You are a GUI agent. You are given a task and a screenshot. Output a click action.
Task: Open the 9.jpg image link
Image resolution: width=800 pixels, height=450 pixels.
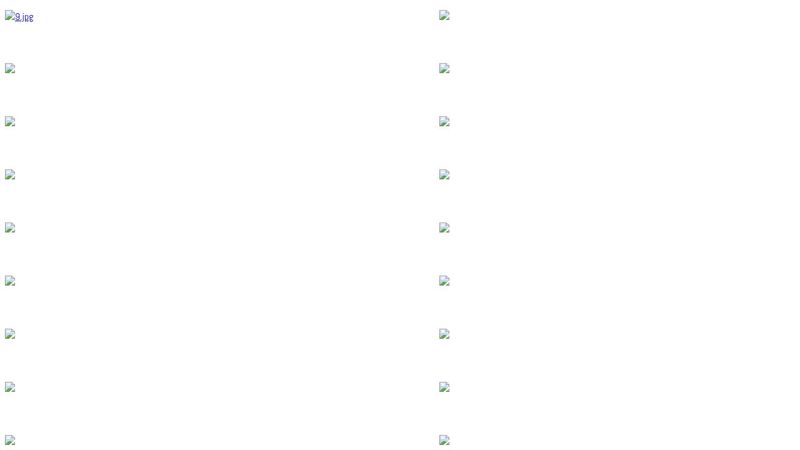pos(23,17)
